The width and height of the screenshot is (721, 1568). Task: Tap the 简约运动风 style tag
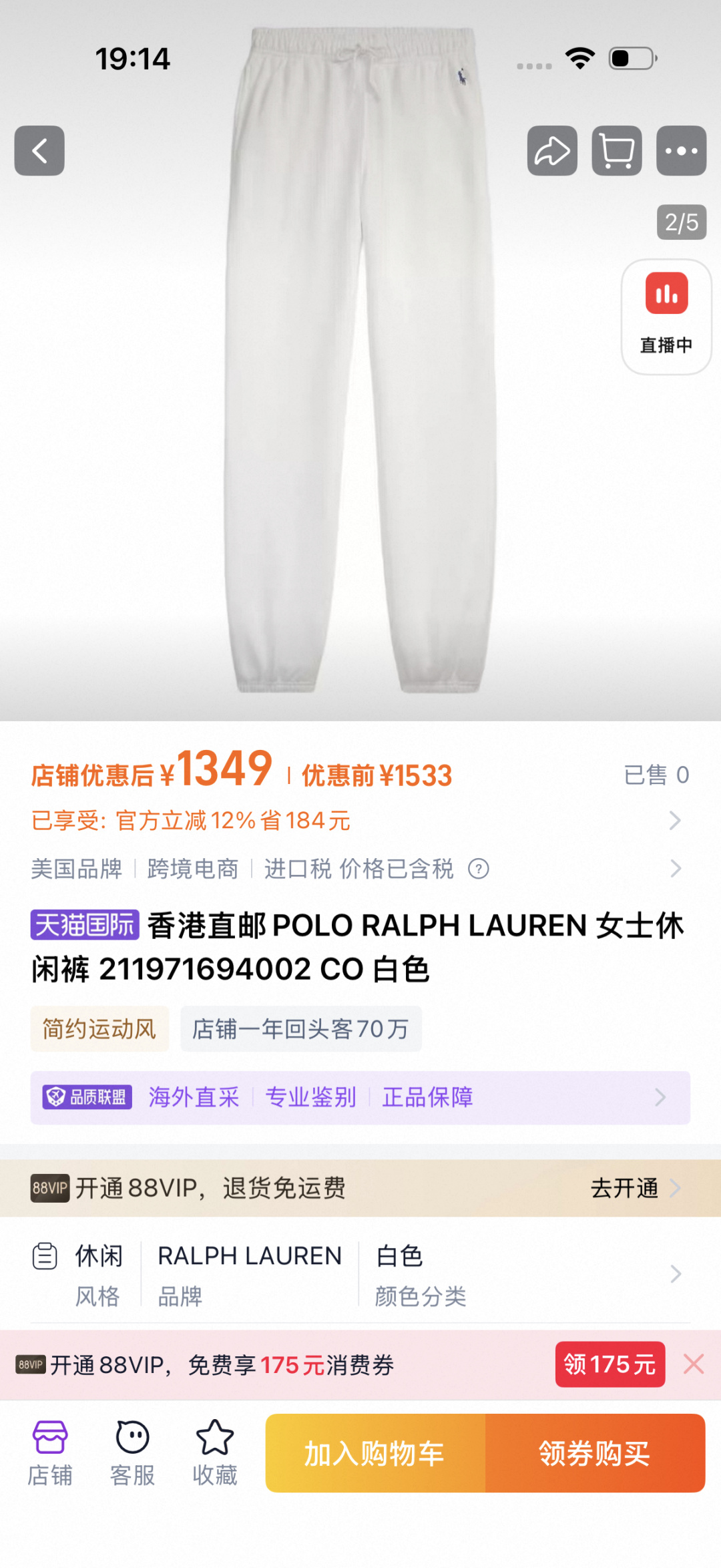(x=99, y=1029)
